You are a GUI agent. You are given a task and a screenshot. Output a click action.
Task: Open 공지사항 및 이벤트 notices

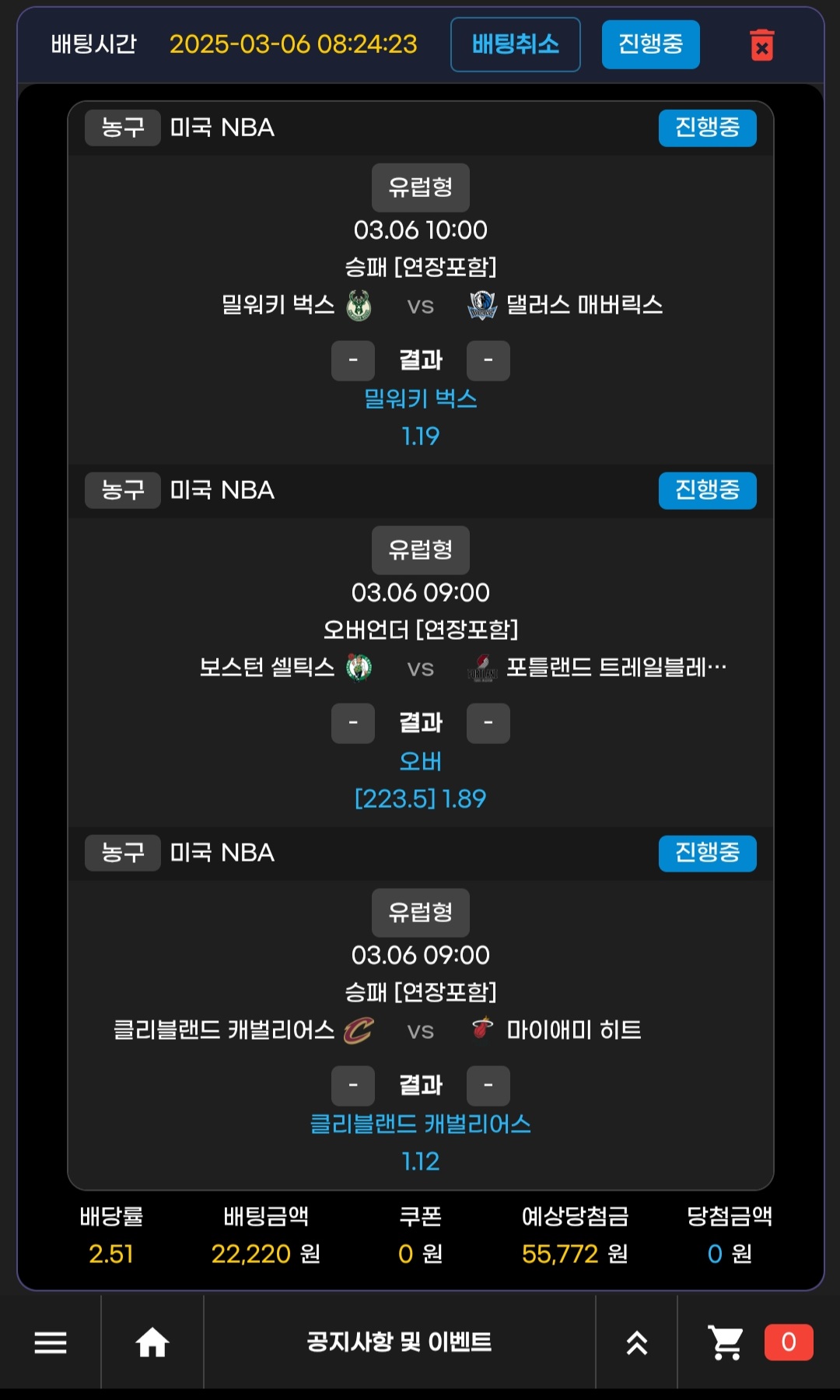coord(399,1342)
